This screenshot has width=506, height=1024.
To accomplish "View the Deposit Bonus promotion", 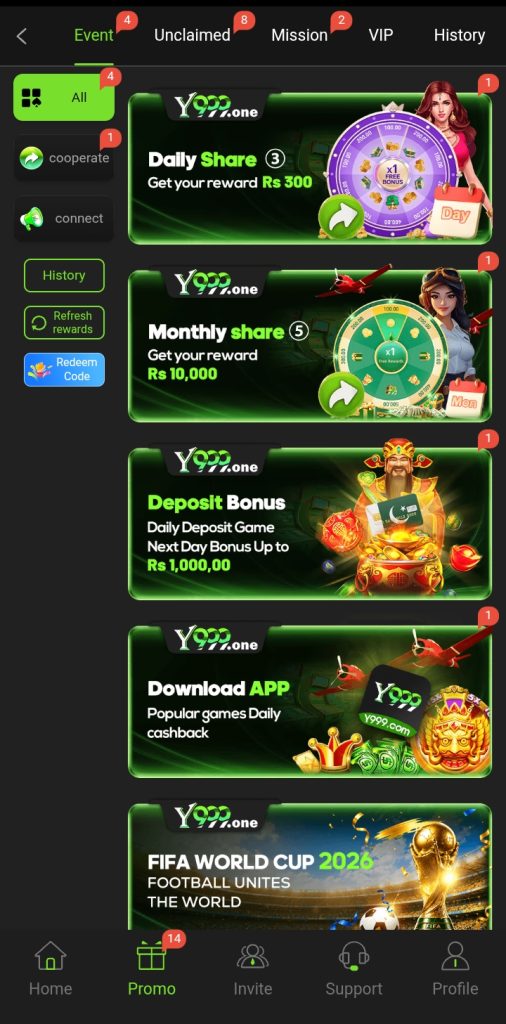I will pyautogui.click(x=309, y=523).
